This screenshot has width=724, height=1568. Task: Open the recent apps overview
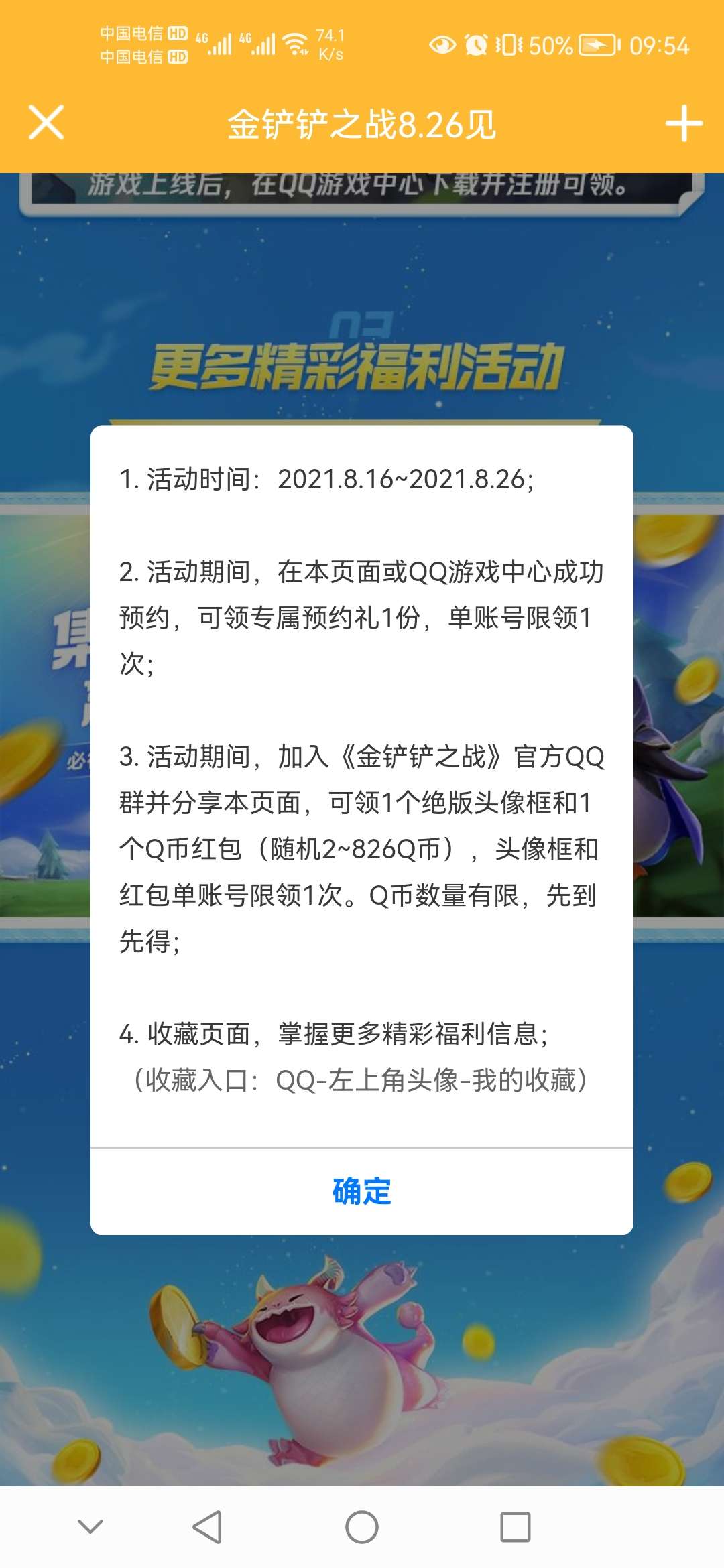point(516,1527)
